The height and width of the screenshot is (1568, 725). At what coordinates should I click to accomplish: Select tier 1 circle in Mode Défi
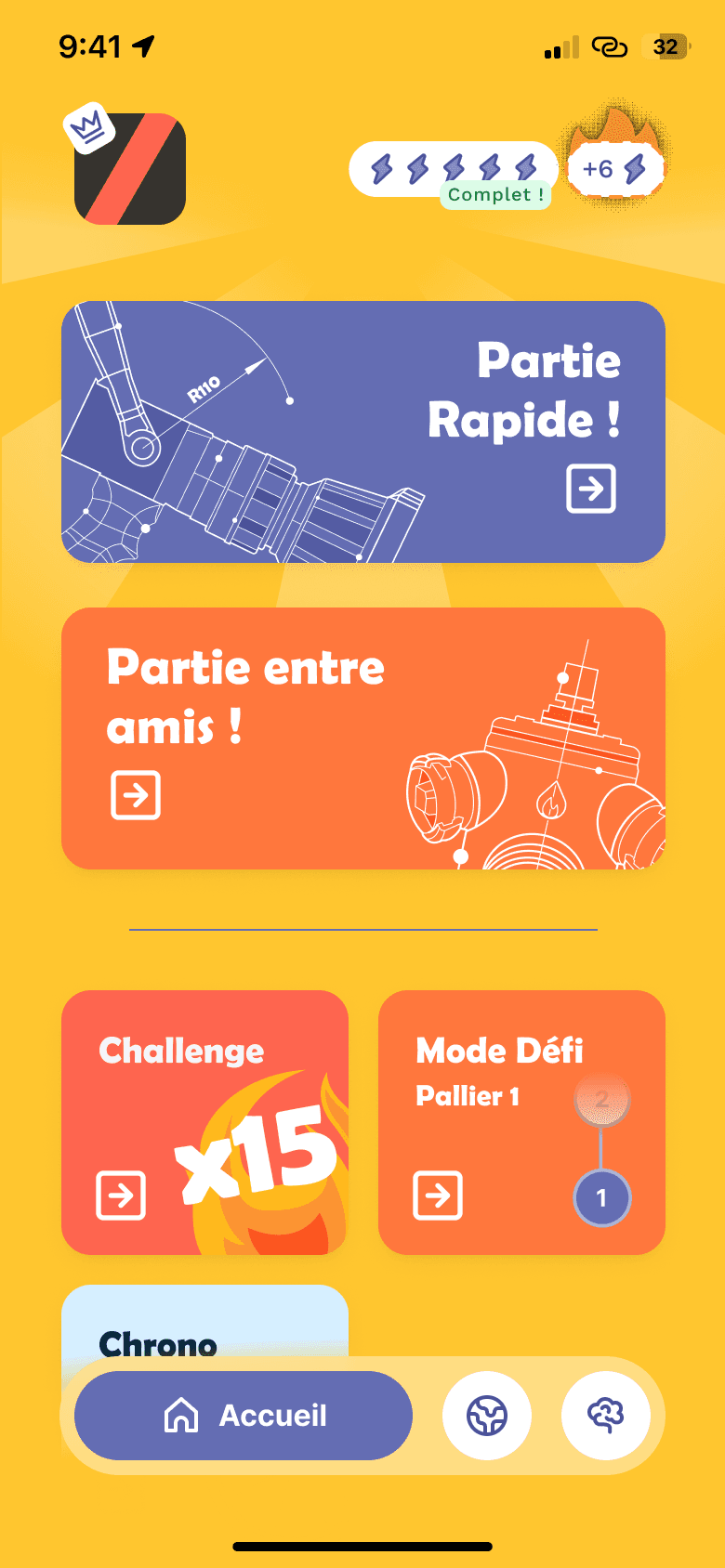[602, 1198]
